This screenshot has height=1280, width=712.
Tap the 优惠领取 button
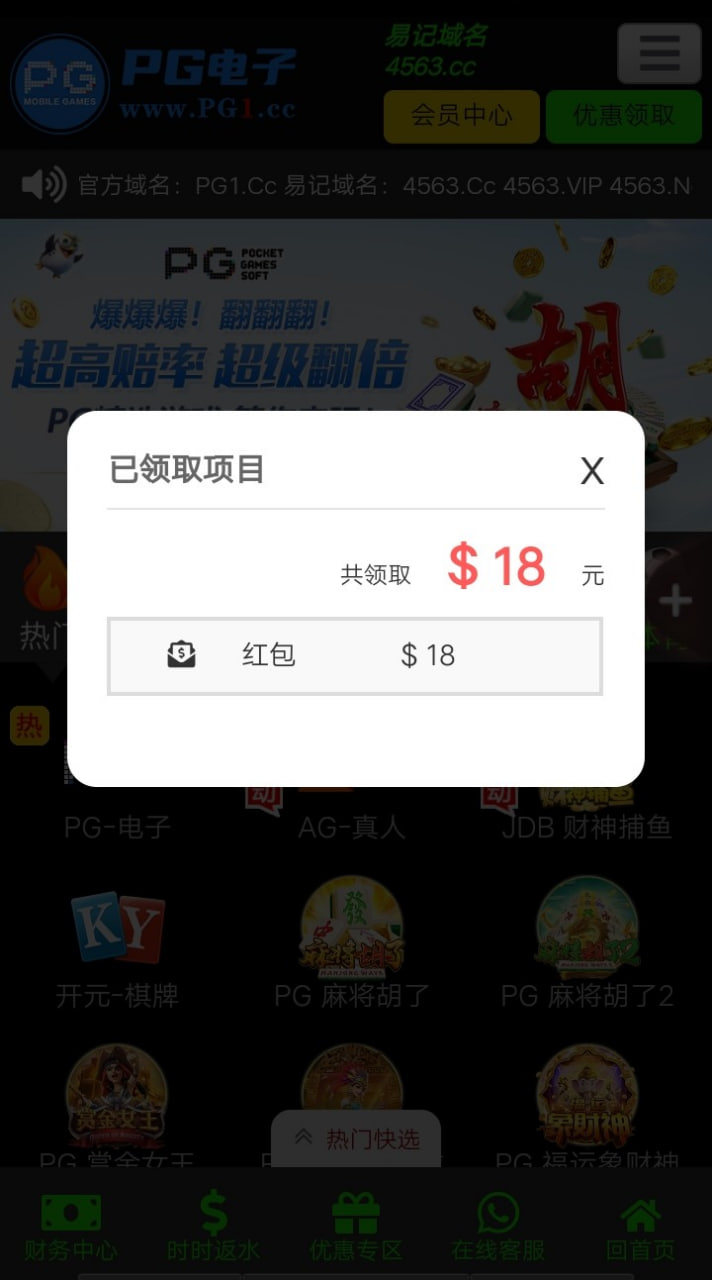tap(624, 116)
